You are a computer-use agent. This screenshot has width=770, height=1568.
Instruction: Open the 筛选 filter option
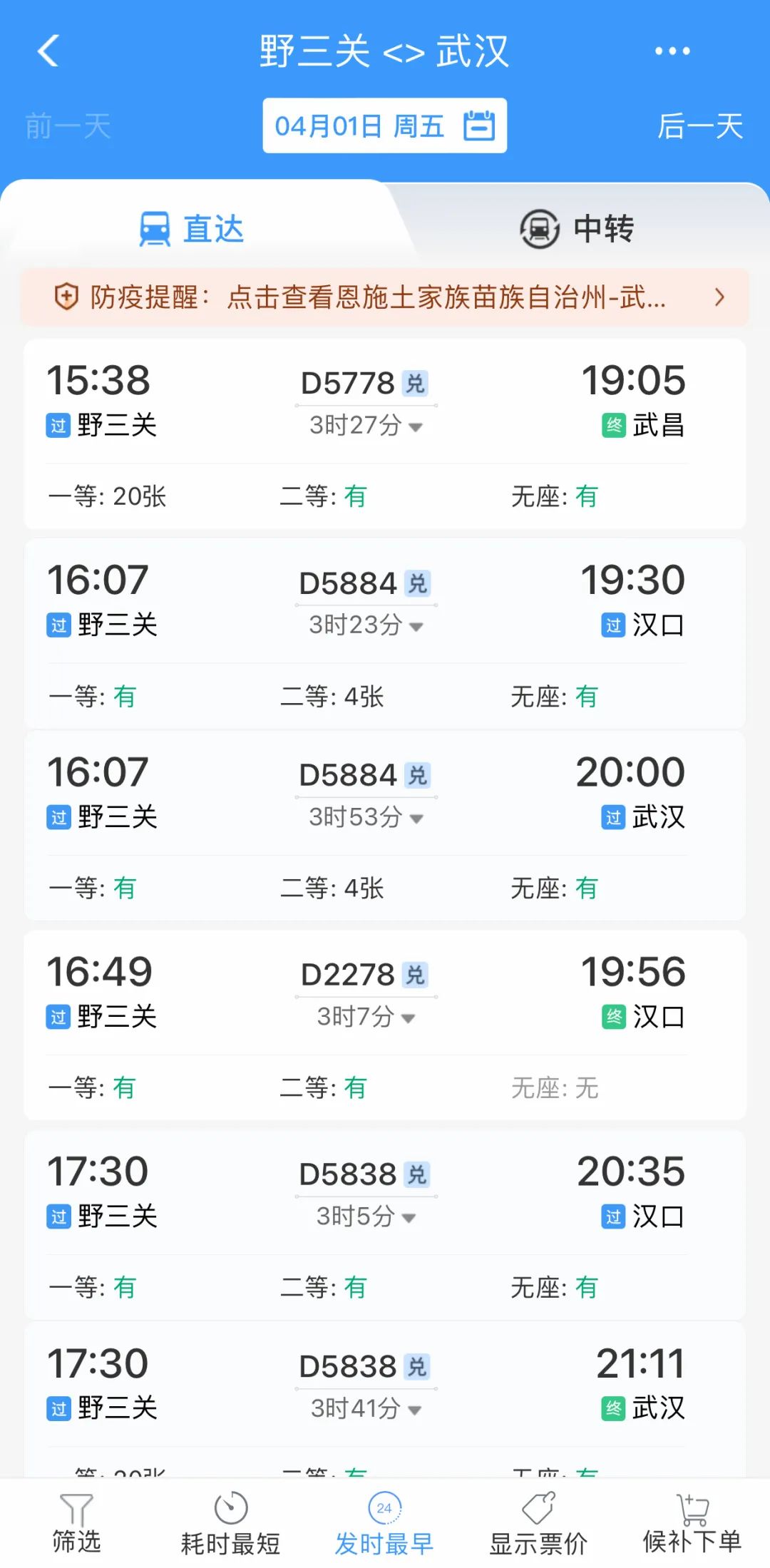point(76,1524)
